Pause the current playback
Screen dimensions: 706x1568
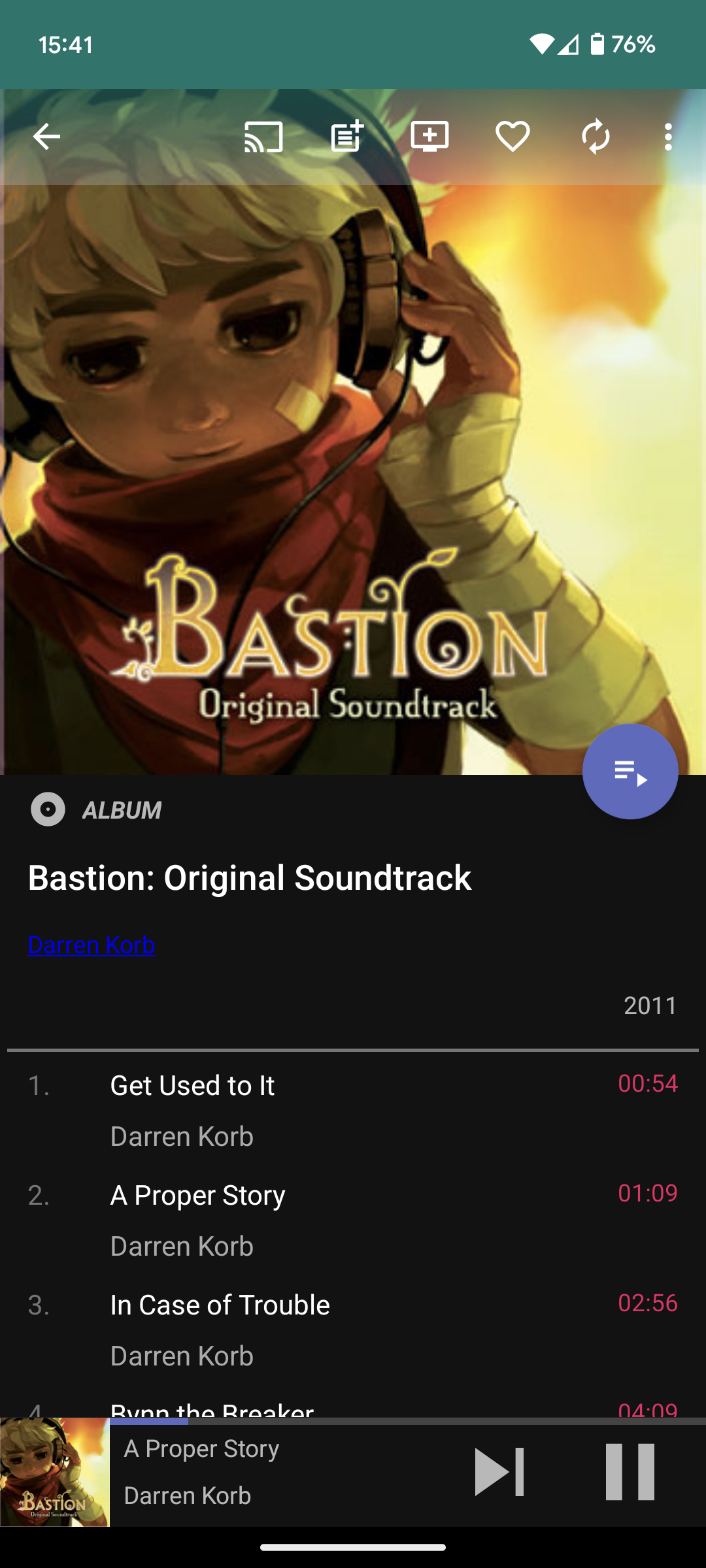click(x=630, y=1472)
